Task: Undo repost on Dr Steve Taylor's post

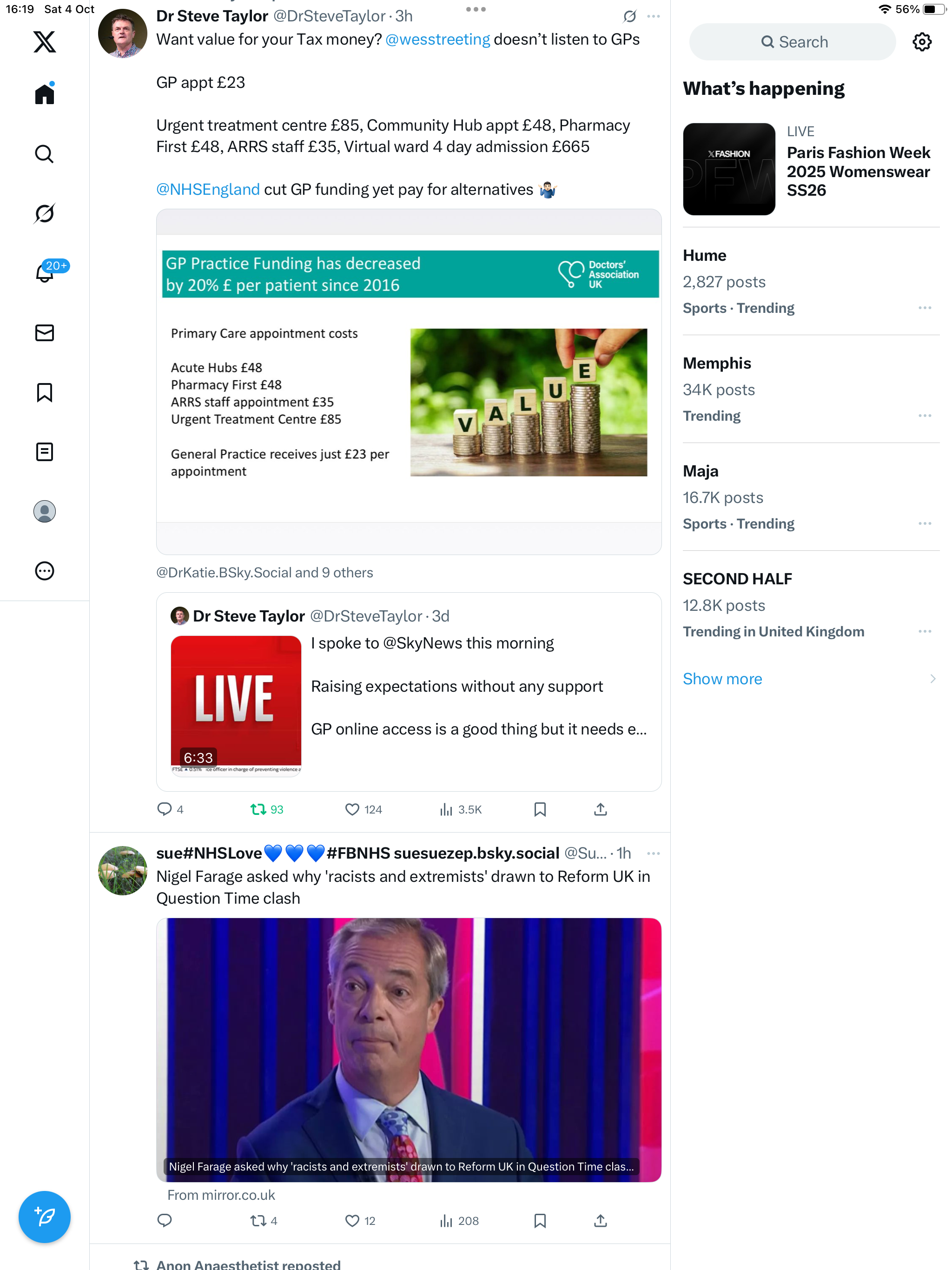Action: pyautogui.click(x=258, y=809)
